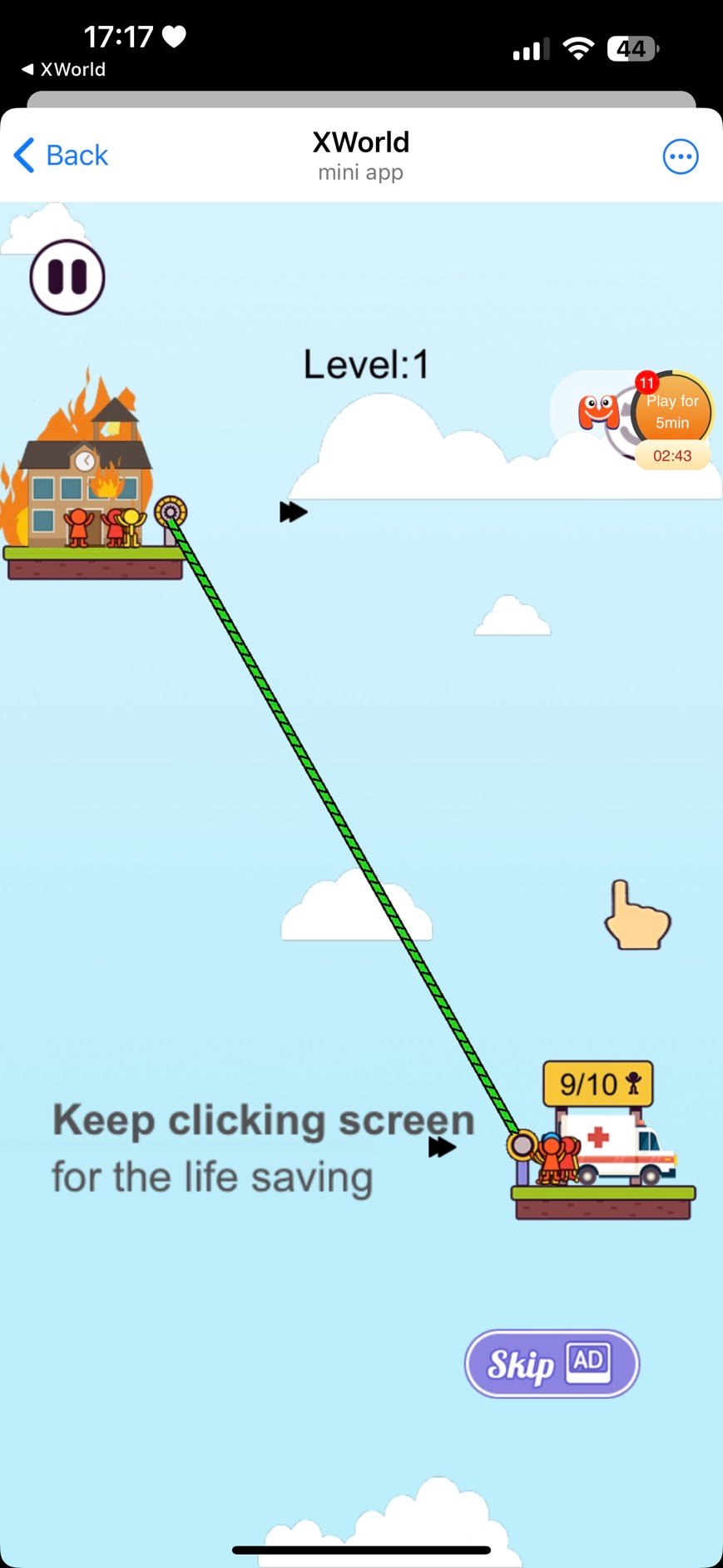
Task: Return to XWorld via the status bar link
Action: (x=64, y=70)
